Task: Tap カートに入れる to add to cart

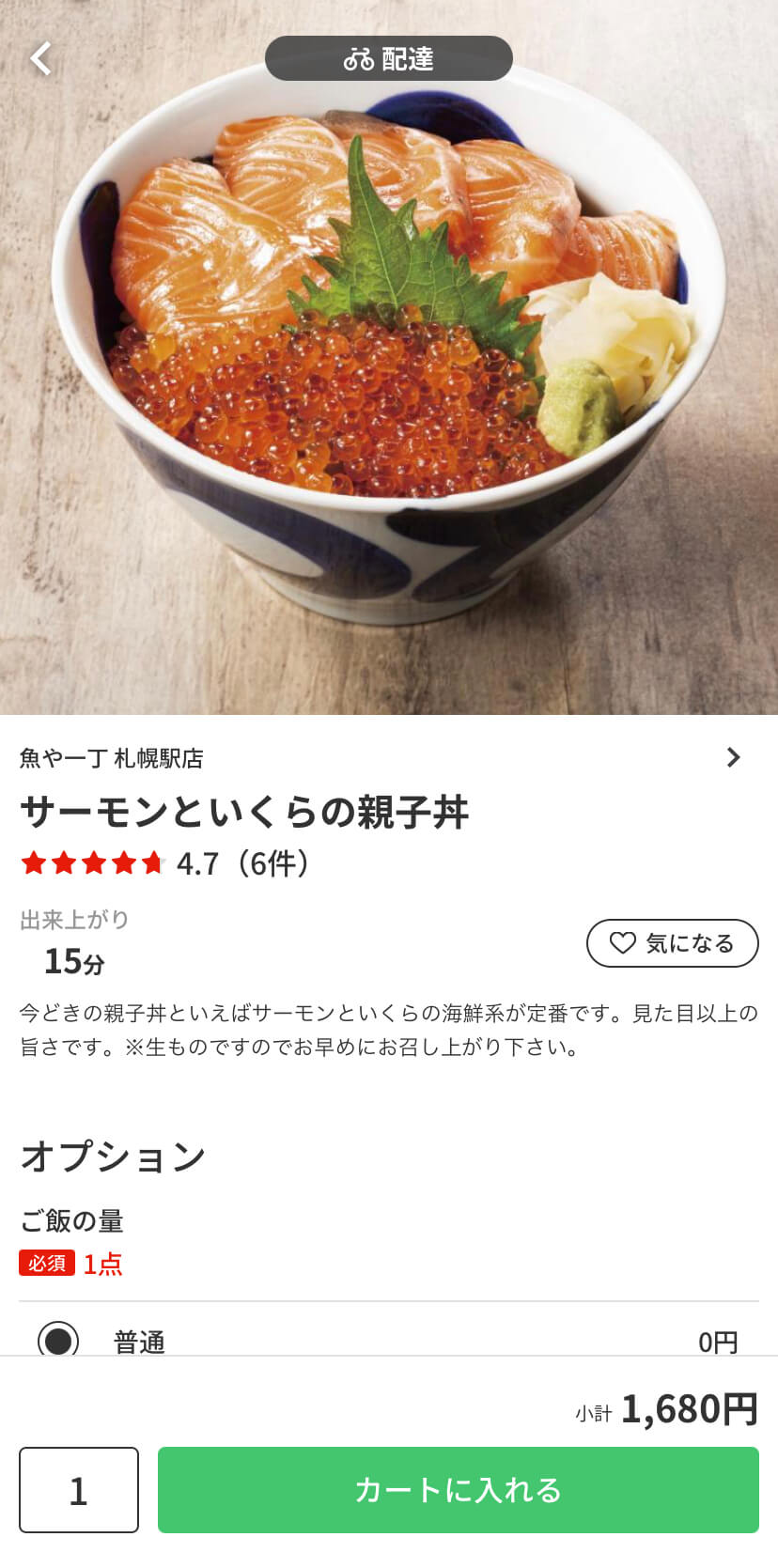Action: tap(459, 1489)
